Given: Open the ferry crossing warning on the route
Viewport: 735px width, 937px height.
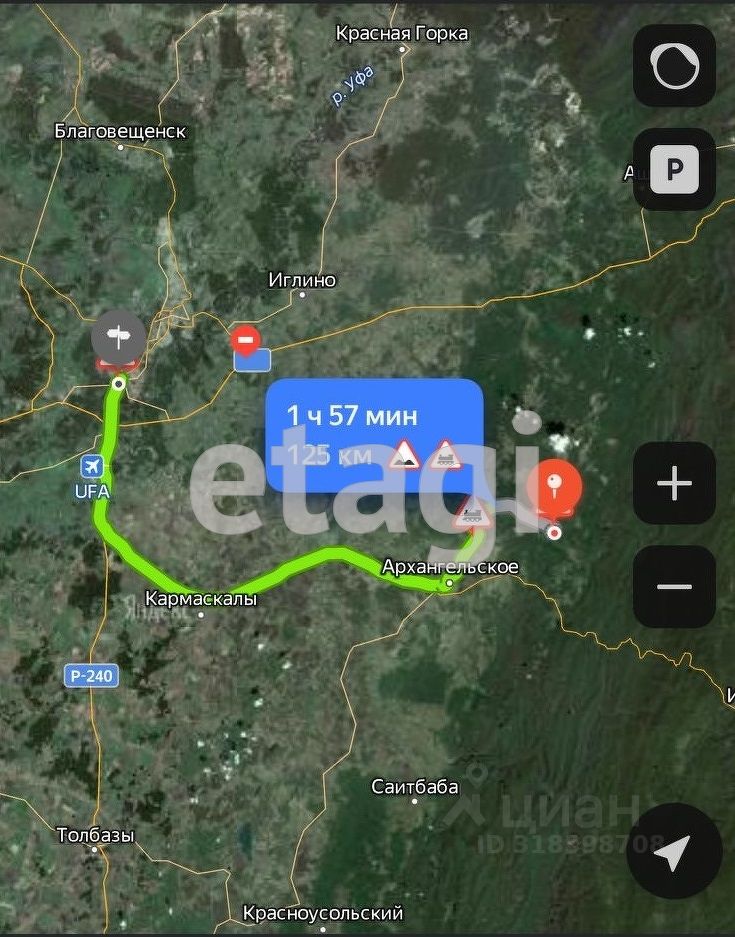Looking at the screenshot, I should [471, 515].
